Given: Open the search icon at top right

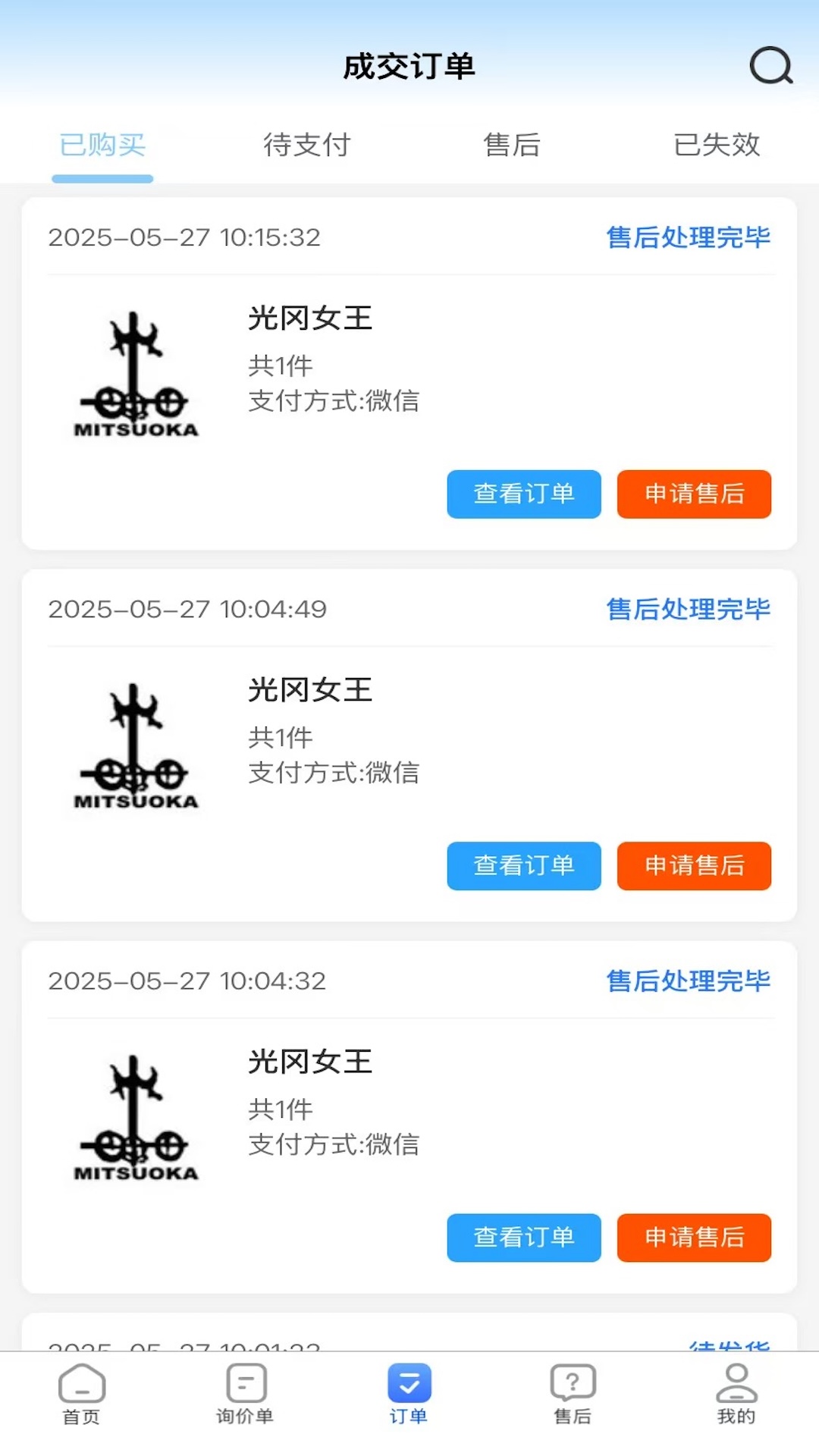Looking at the screenshot, I should pos(770,67).
